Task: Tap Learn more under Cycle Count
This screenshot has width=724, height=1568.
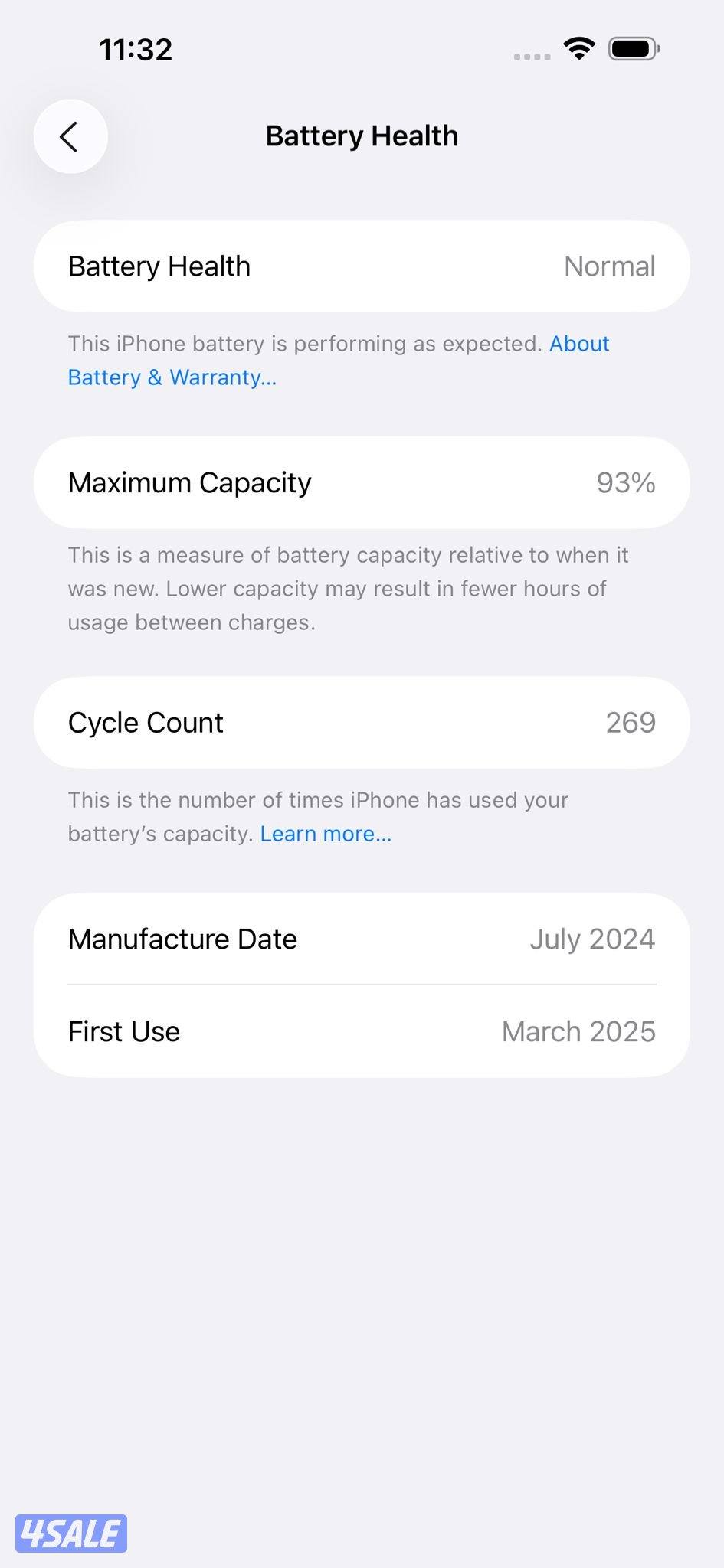Action: [x=325, y=833]
